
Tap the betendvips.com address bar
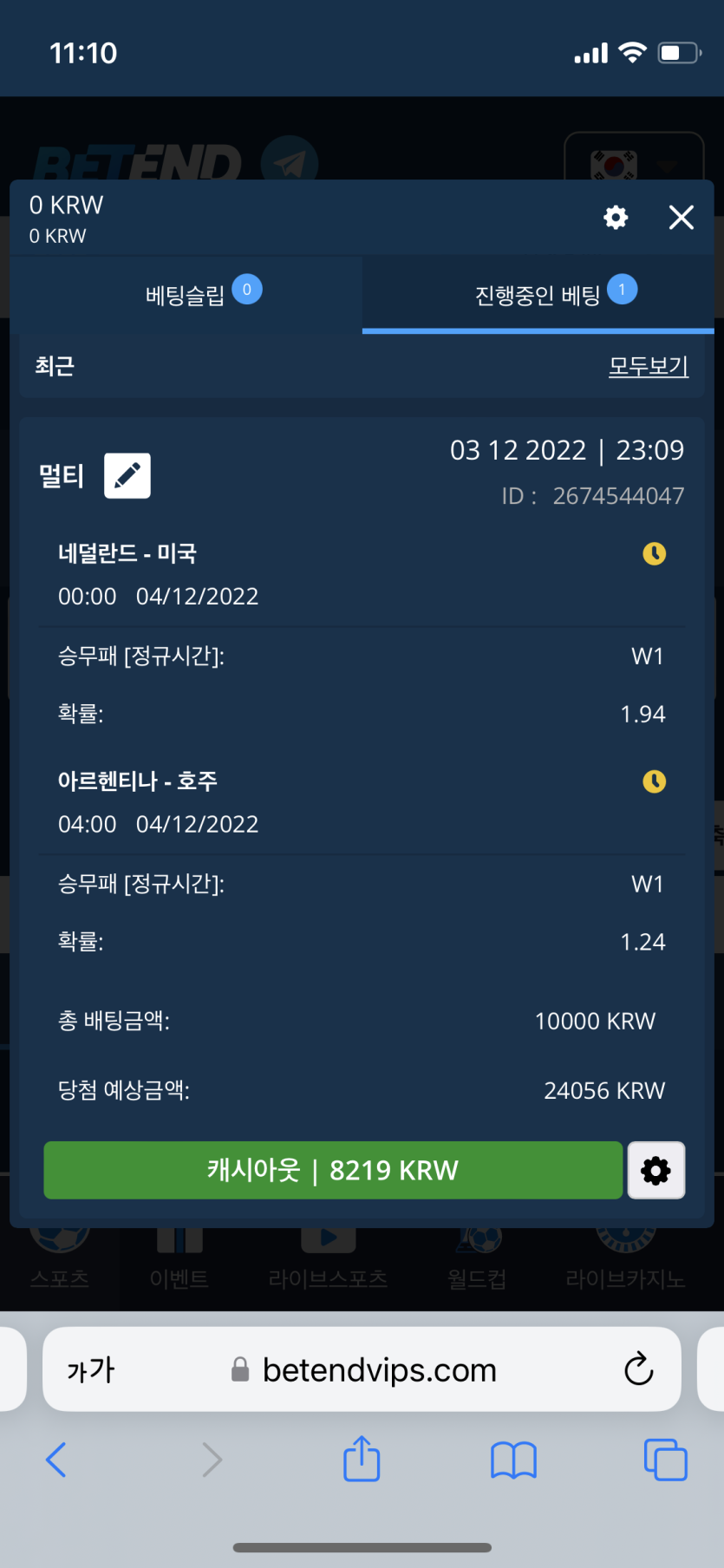click(379, 1369)
